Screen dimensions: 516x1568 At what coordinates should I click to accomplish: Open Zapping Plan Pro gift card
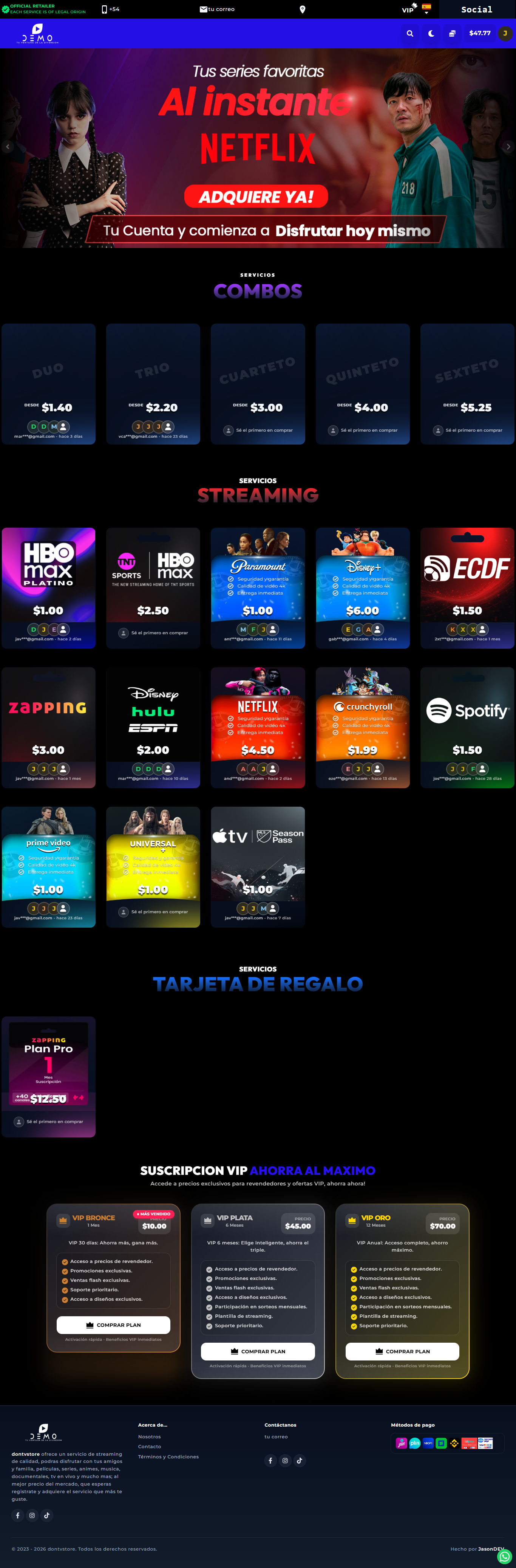pos(49,1075)
